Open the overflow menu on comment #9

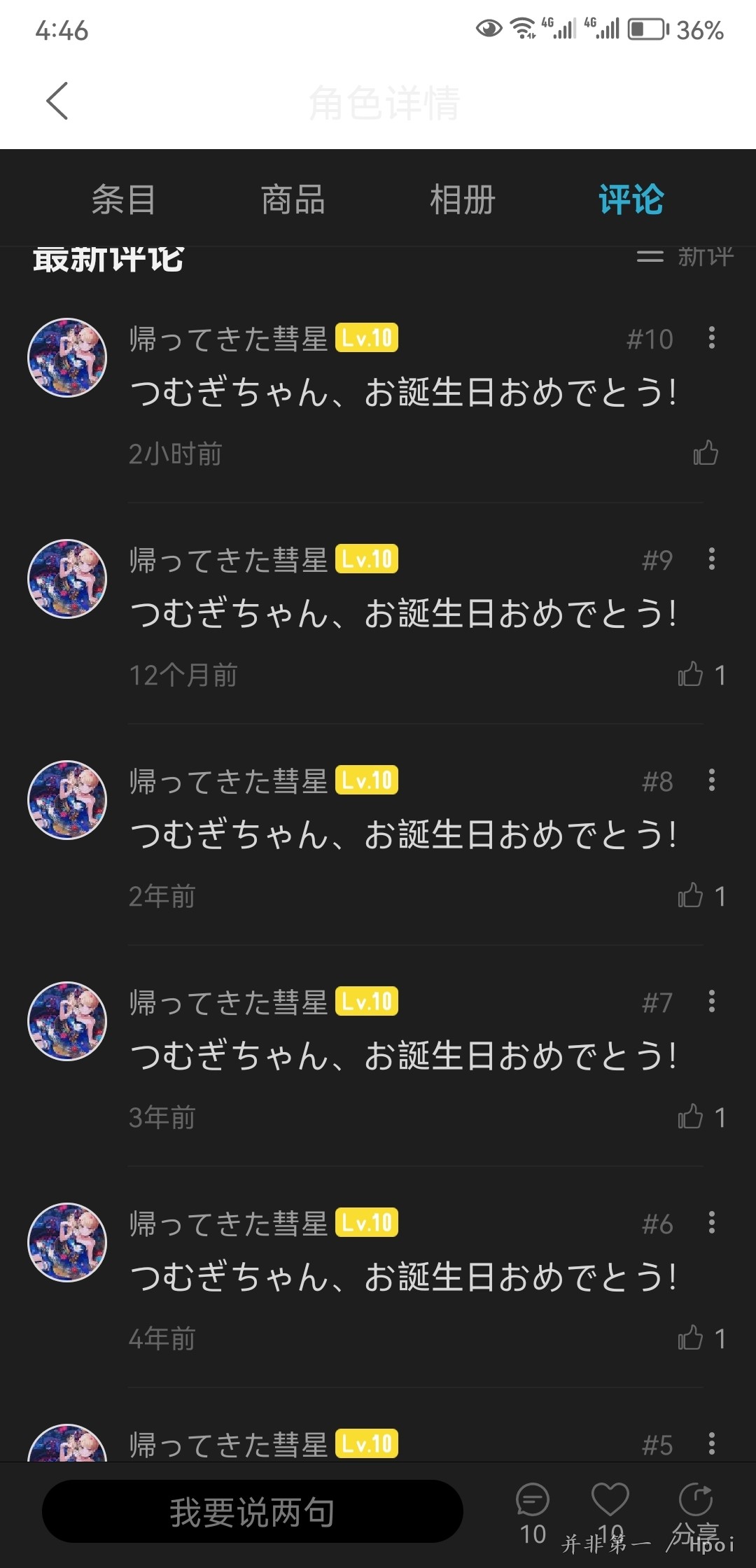click(x=712, y=559)
